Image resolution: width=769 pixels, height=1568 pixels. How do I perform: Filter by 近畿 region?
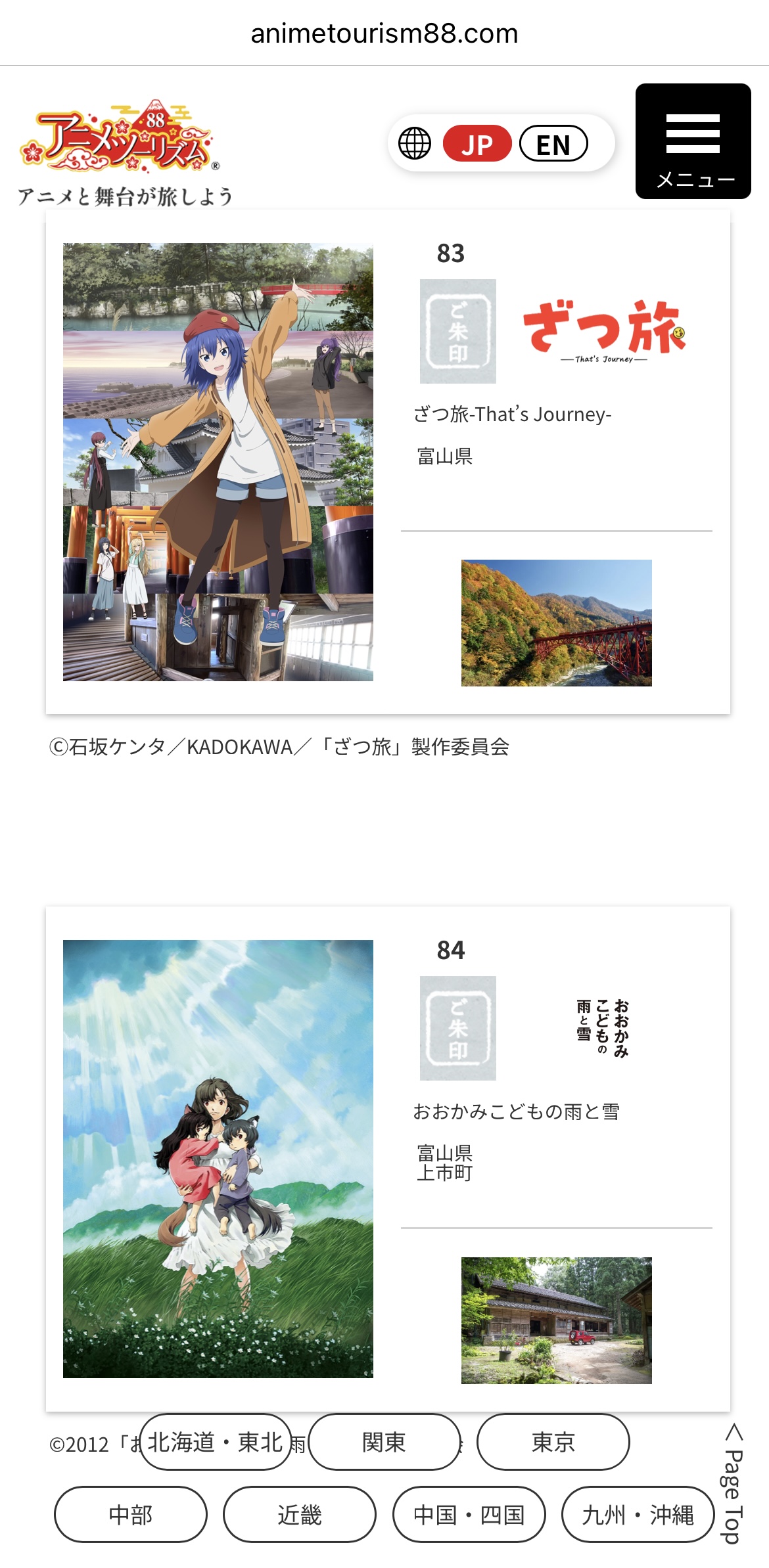click(x=299, y=1515)
